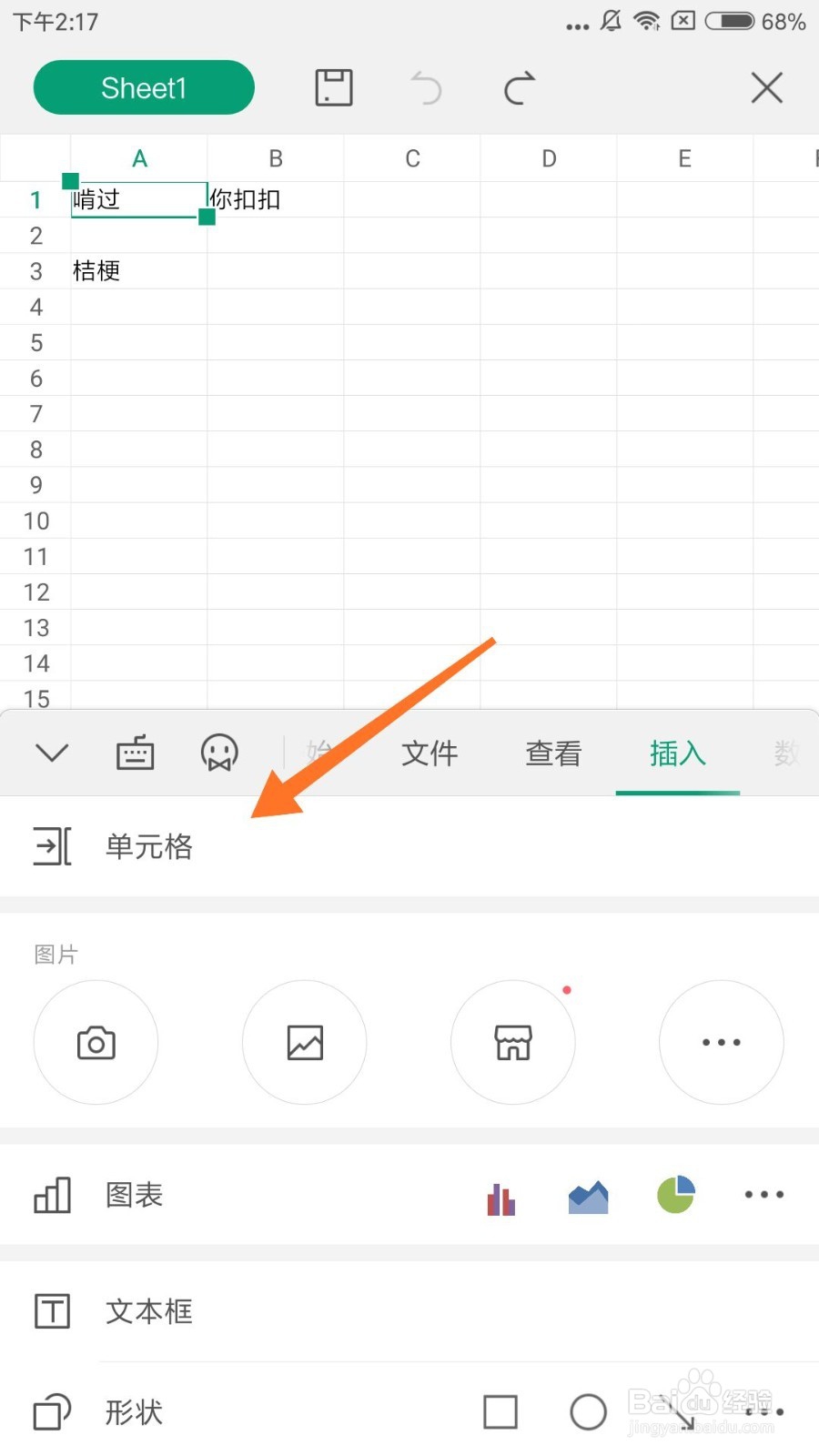Viewport: 819px width, 1456px height.
Task: Insert an area chart
Action: (x=587, y=1195)
